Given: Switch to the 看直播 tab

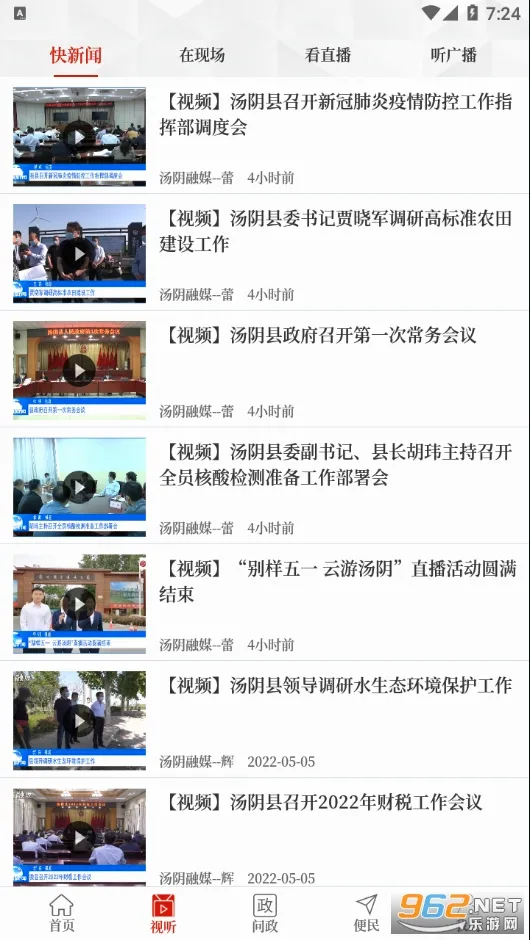Looking at the screenshot, I should click(x=327, y=55).
